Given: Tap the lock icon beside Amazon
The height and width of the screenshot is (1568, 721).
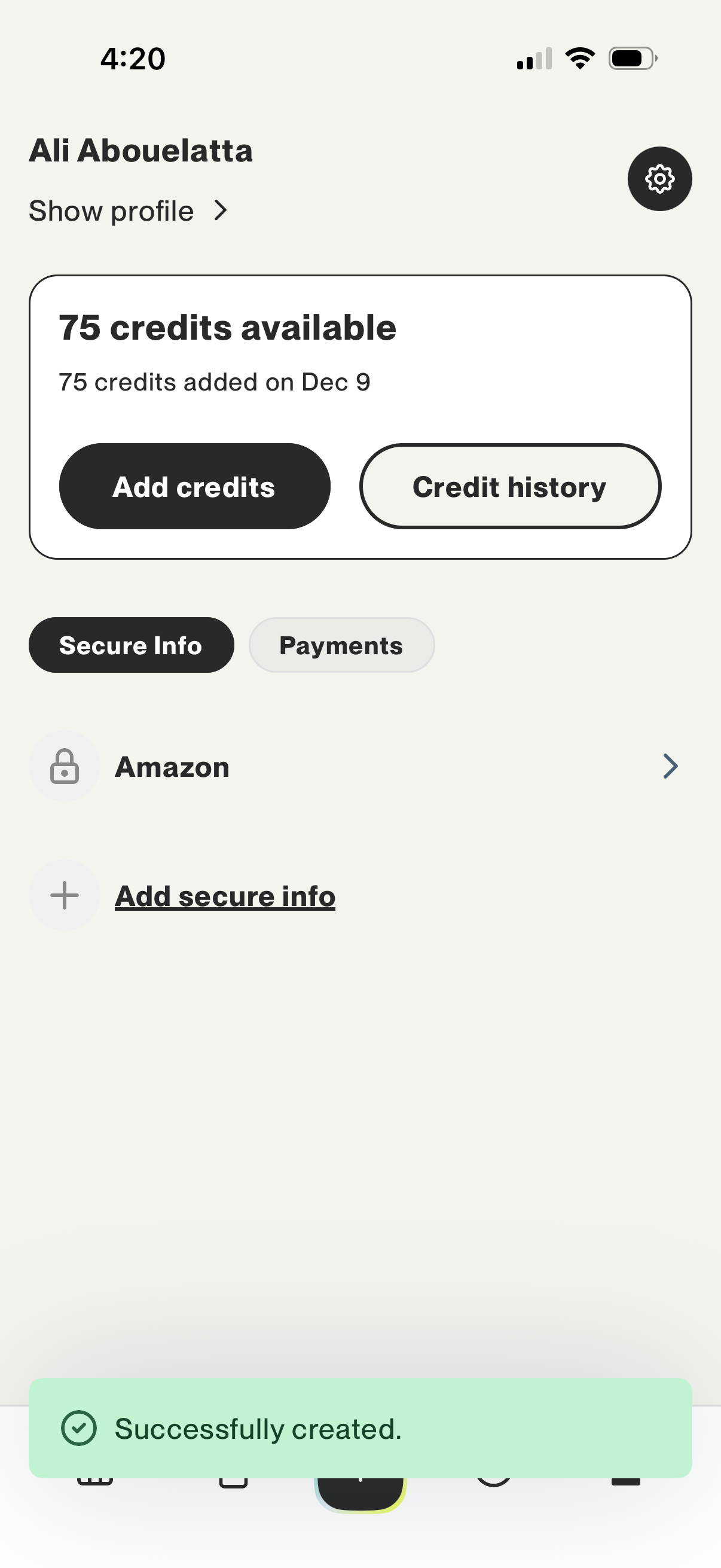Looking at the screenshot, I should coord(65,766).
